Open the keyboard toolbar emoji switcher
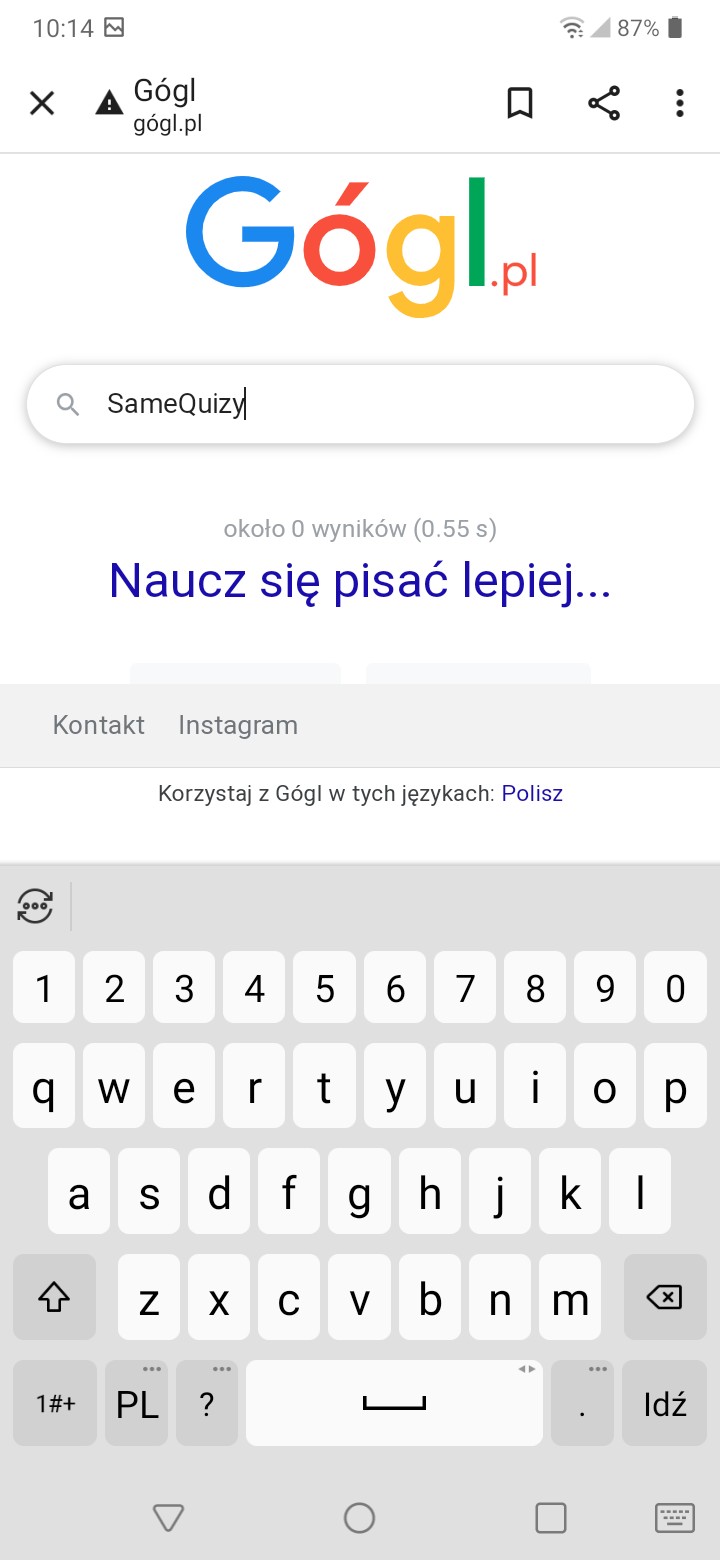Viewport: 720px width, 1560px height. tap(35, 906)
